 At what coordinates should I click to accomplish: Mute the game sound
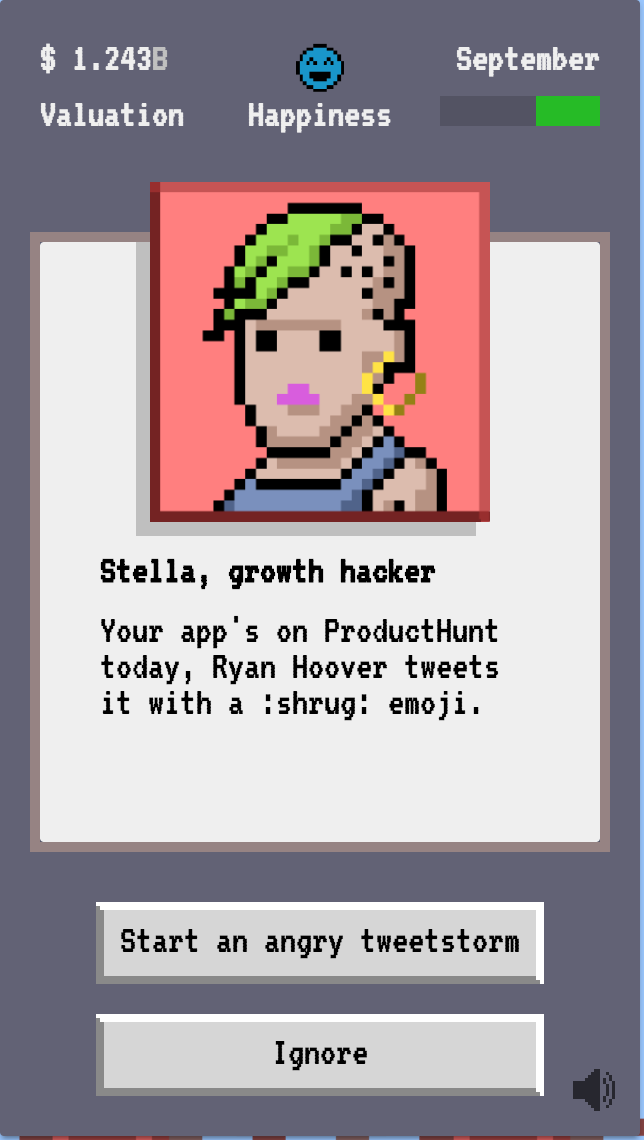593,1089
